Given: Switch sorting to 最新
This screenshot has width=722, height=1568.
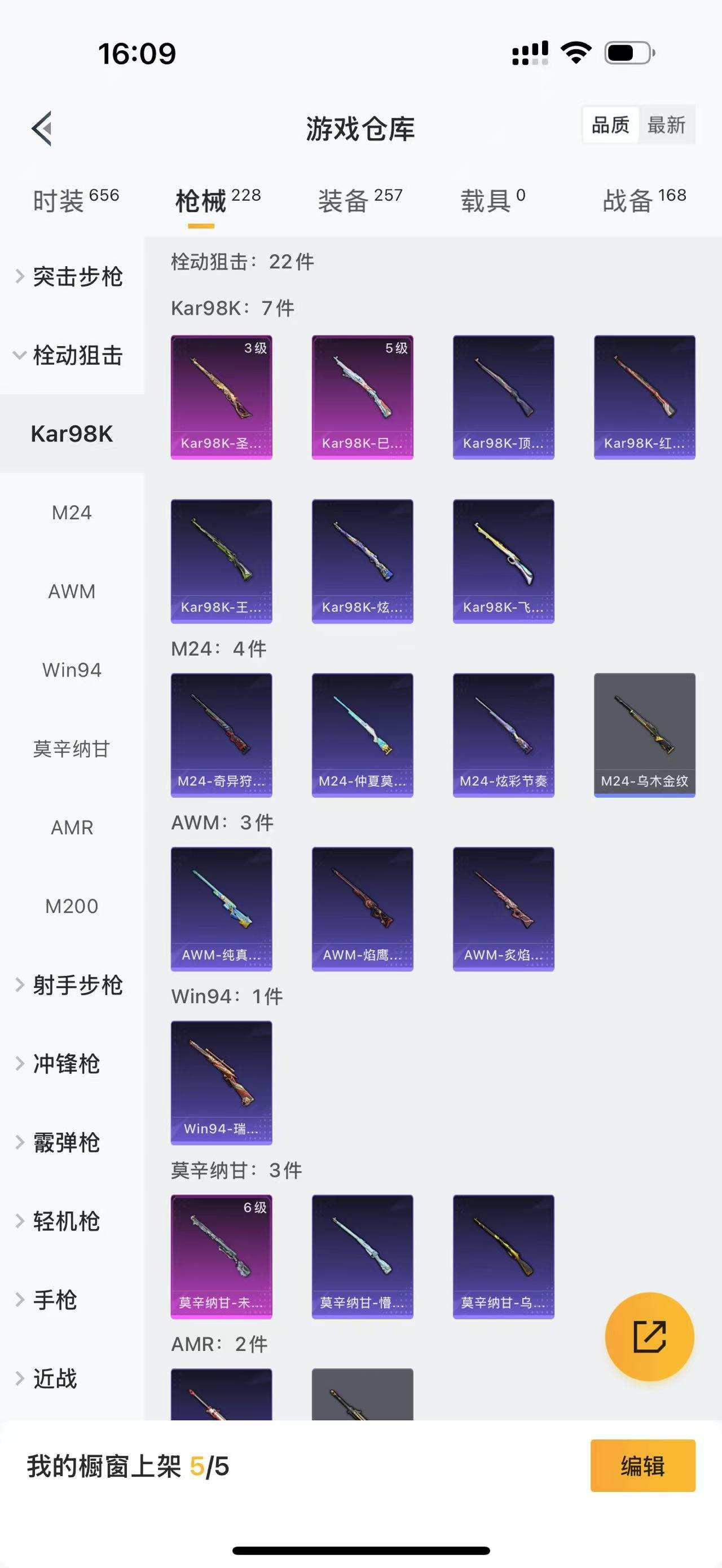Looking at the screenshot, I should 667,125.
